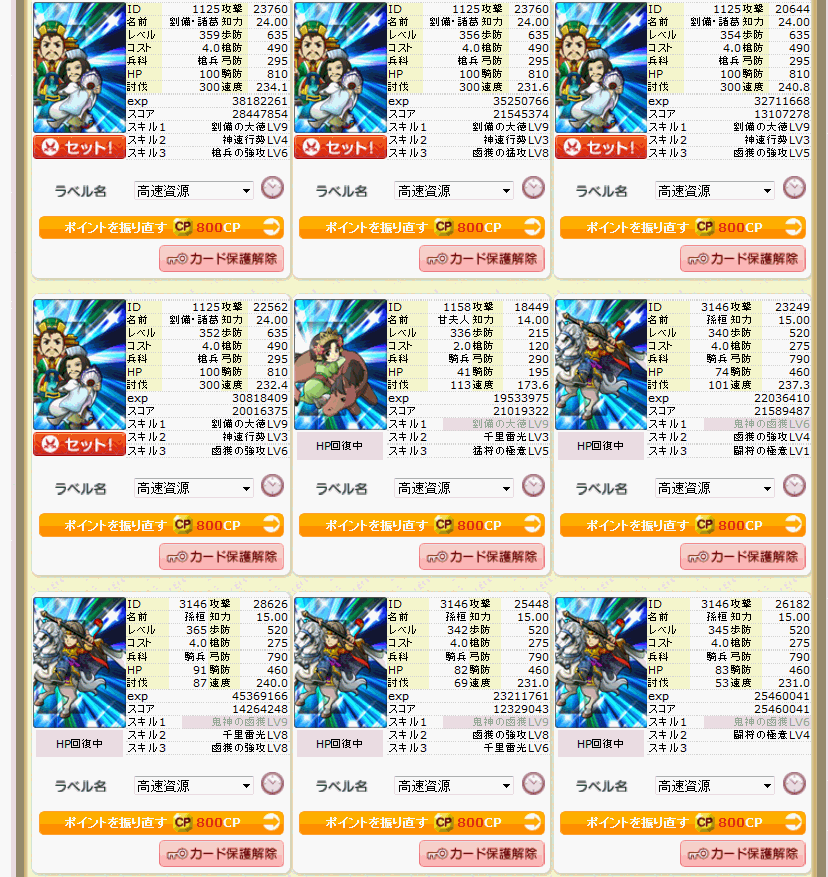Set the level 356 劉備・諸葛 card
The height and width of the screenshot is (877, 828).
pyautogui.click(x=340, y=147)
